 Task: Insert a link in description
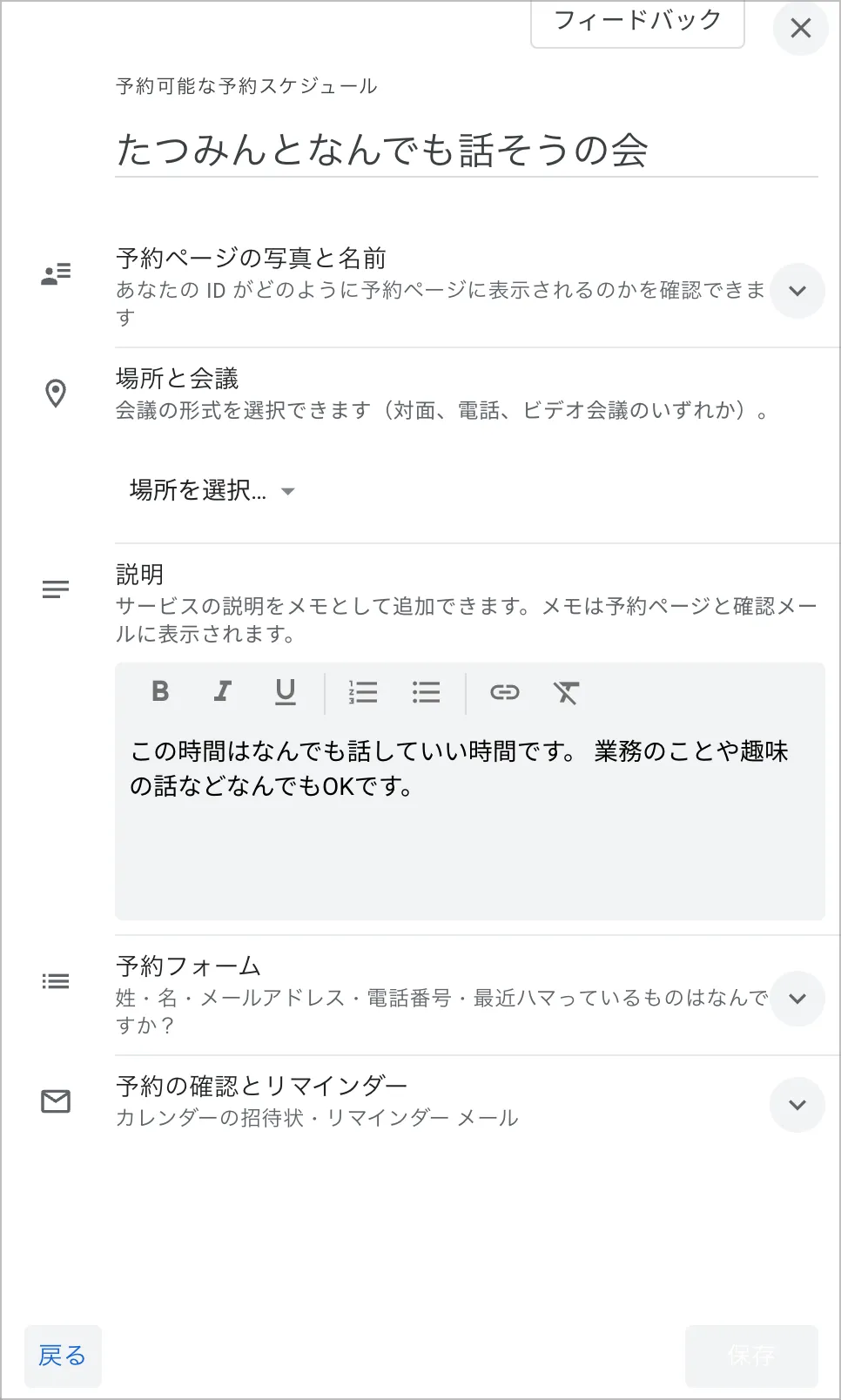click(504, 692)
